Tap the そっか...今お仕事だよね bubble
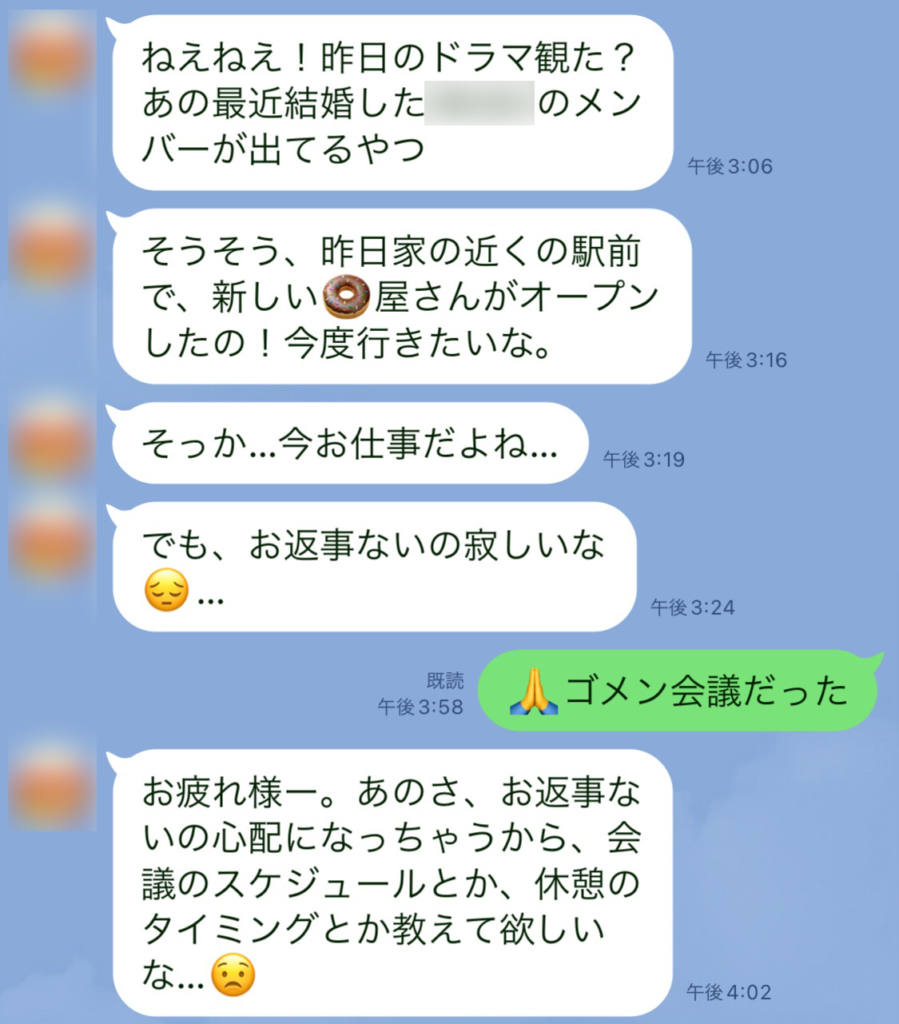Screen dimensions: 899x1024 tap(350, 437)
